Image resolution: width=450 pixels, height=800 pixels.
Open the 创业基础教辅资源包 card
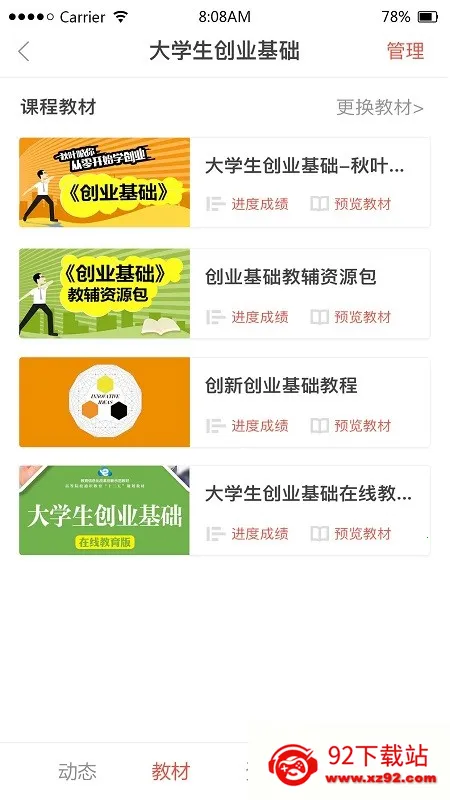pos(224,293)
